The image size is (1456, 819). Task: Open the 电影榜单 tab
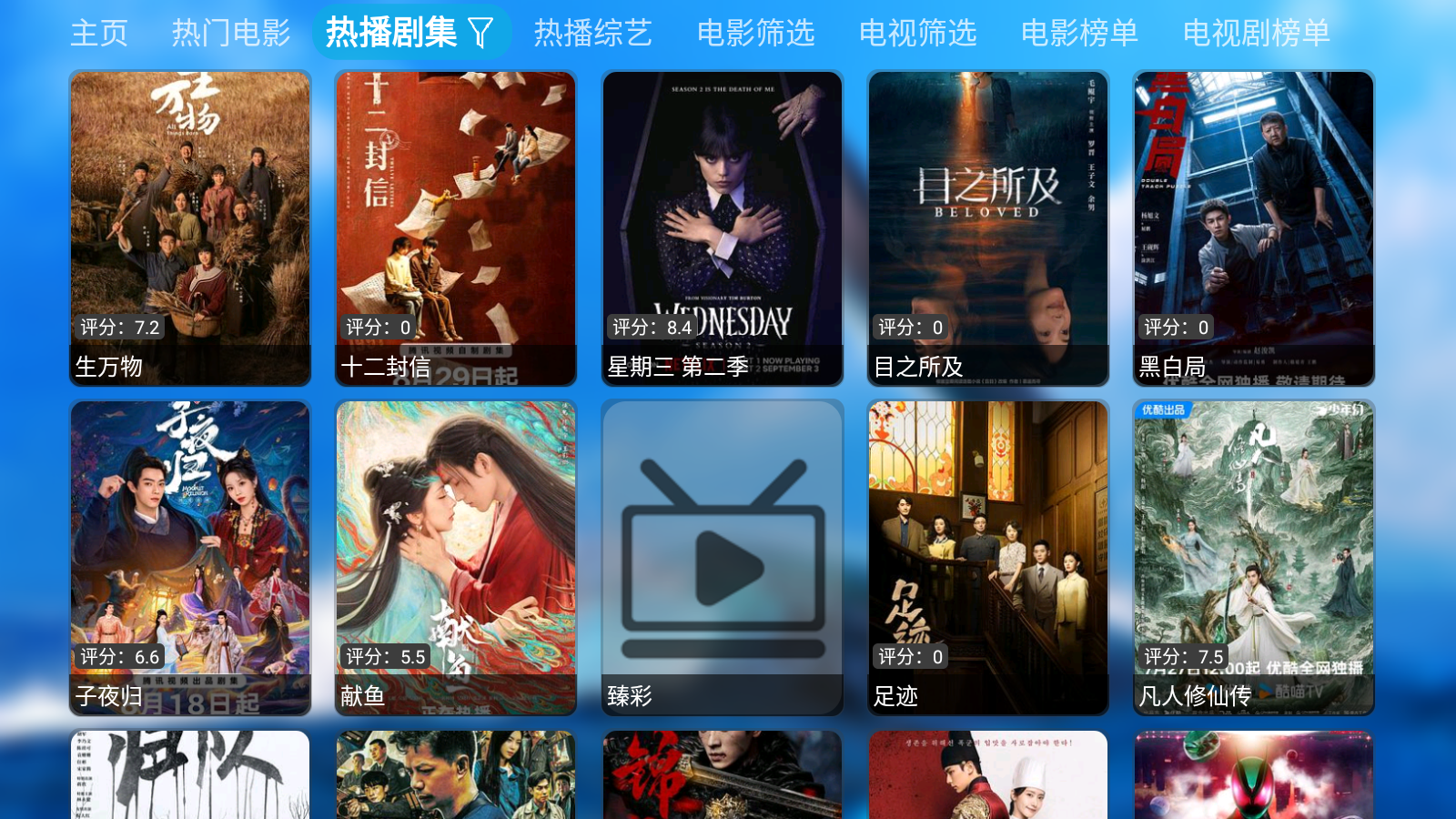pos(1079,33)
